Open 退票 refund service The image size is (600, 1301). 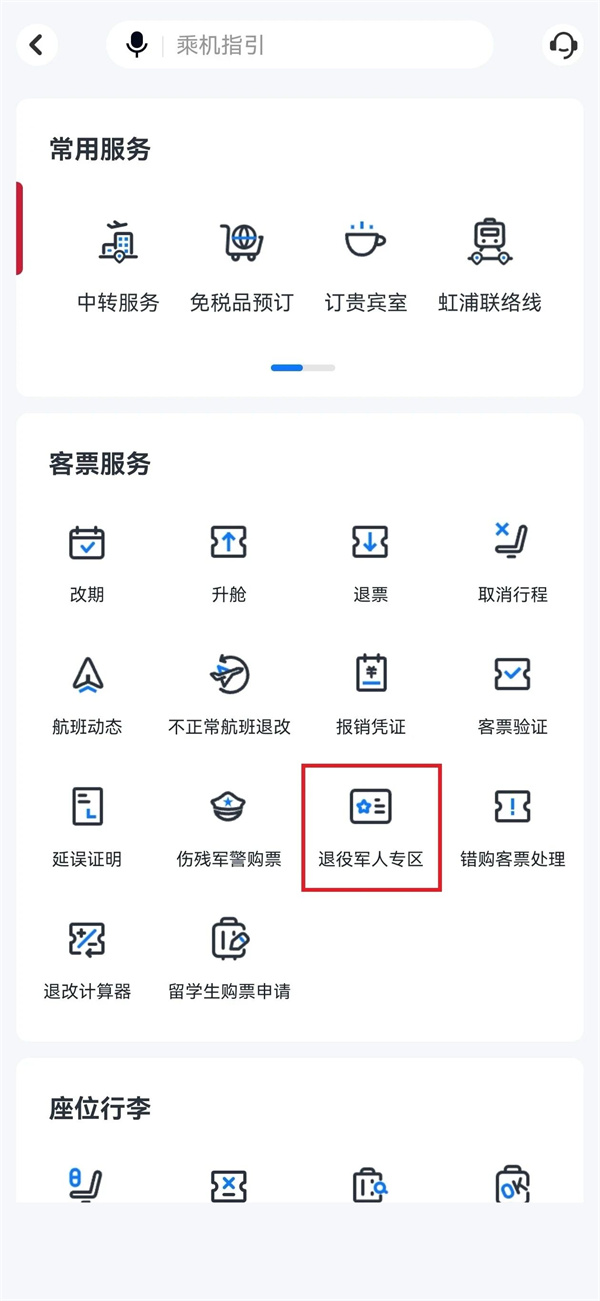[x=370, y=563]
